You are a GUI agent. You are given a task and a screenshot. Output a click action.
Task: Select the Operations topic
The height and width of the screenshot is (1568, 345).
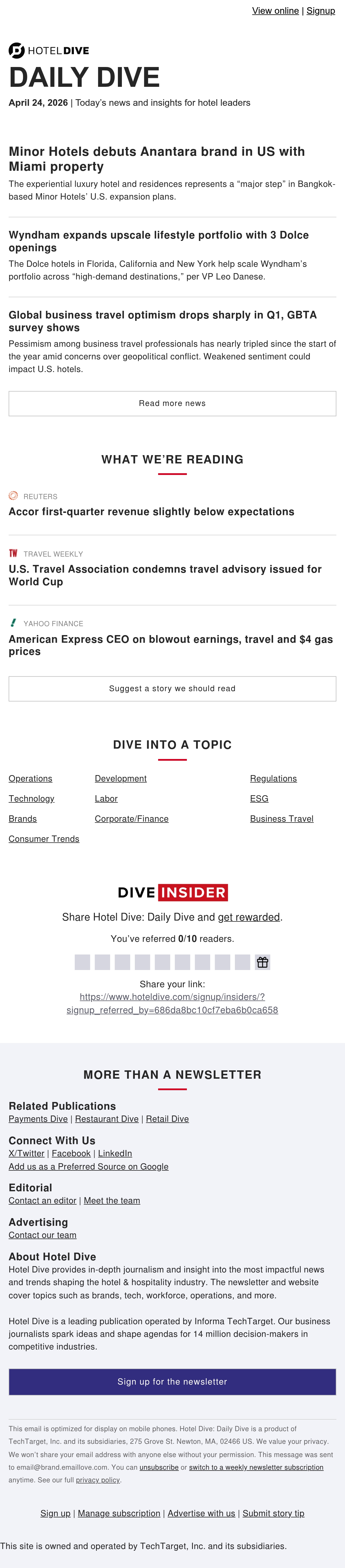click(30, 779)
